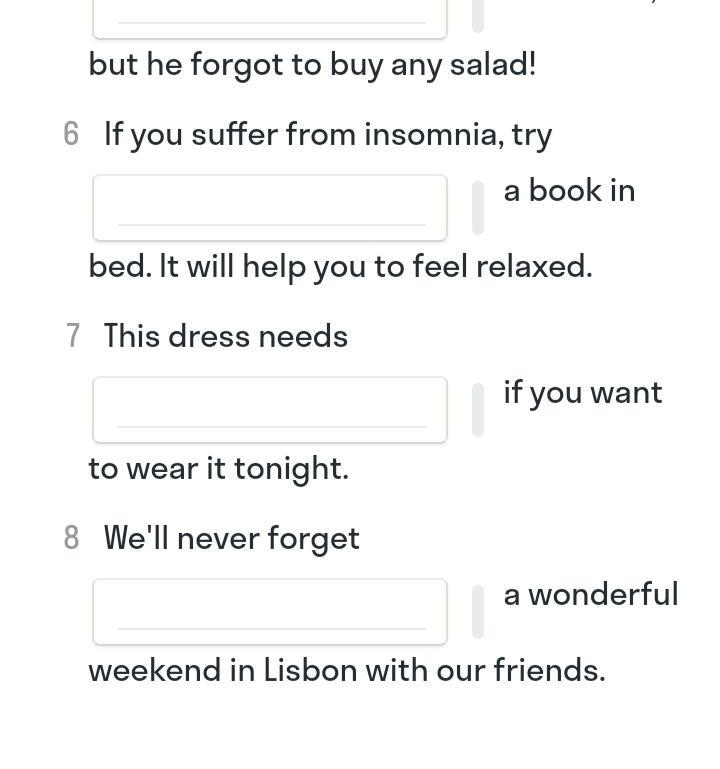Tap the blank after 'This dress needs'
Image resolution: width=720 pixels, height=769 pixels.
[270, 410]
